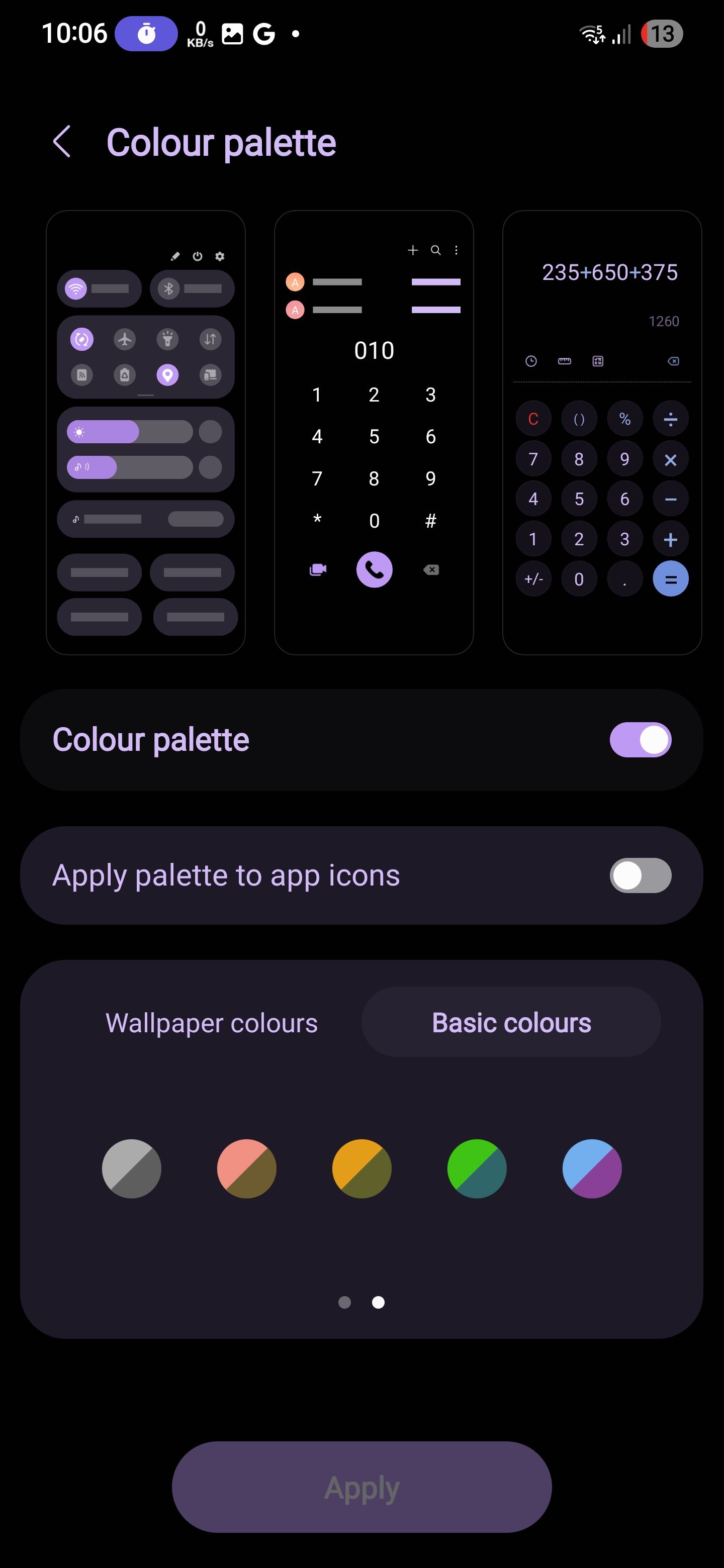Tap the green phone call button
The image size is (724, 1568).
(x=374, y=570)
